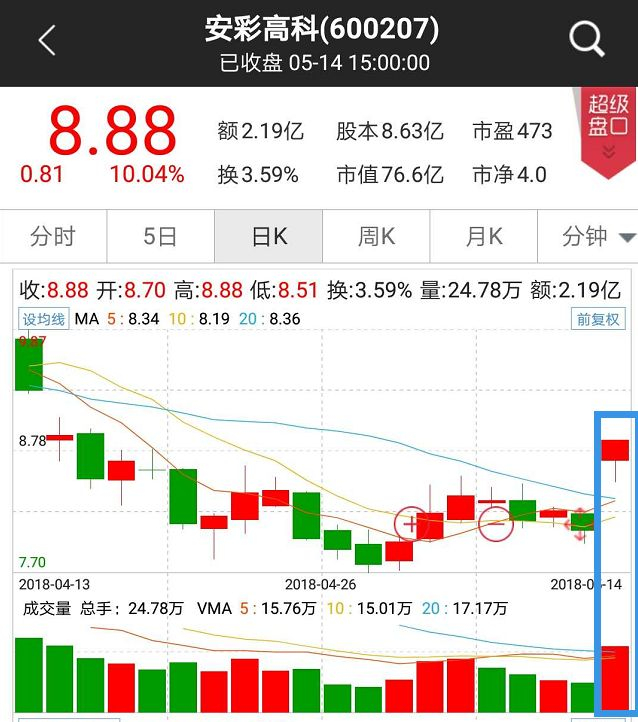Open 设均线 moving average settings
The image size is (638, 722).
(44, 319)
